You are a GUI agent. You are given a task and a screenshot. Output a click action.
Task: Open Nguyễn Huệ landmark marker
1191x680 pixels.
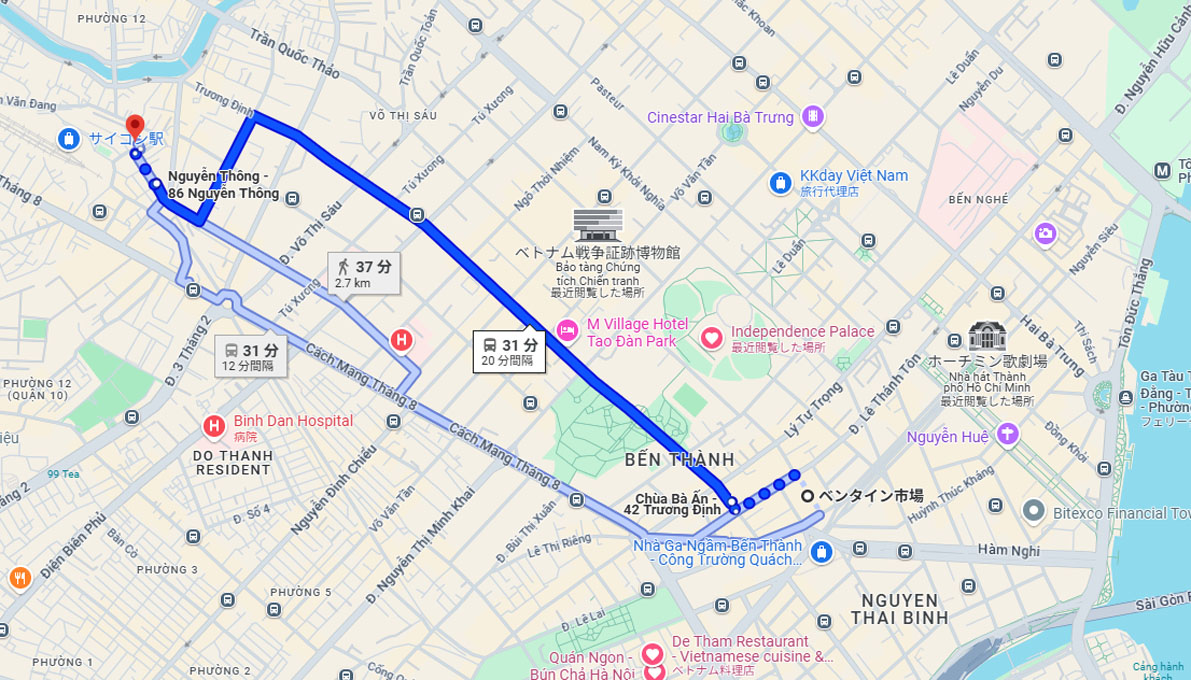tap(1007, 434)
